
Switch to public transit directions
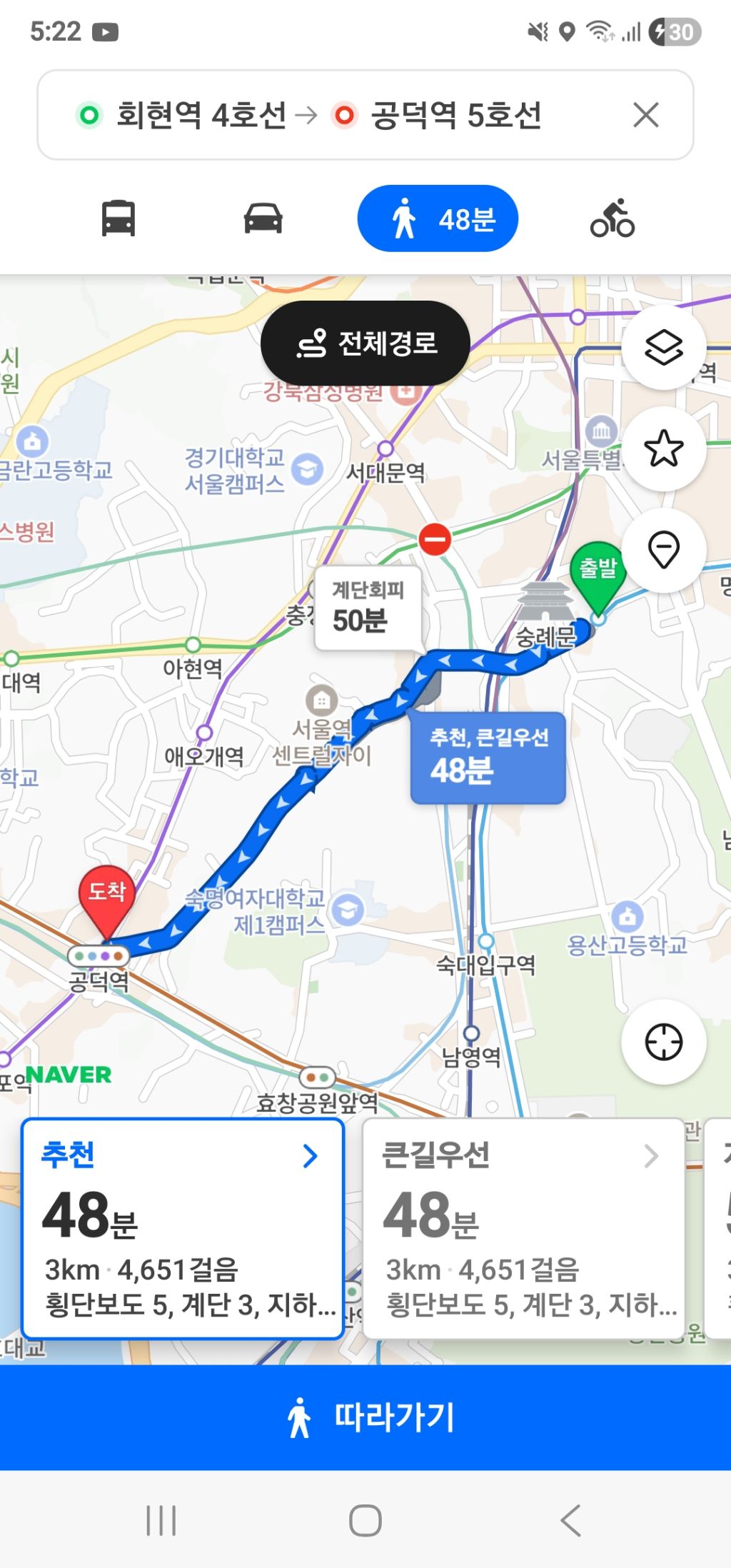point(119,218)
